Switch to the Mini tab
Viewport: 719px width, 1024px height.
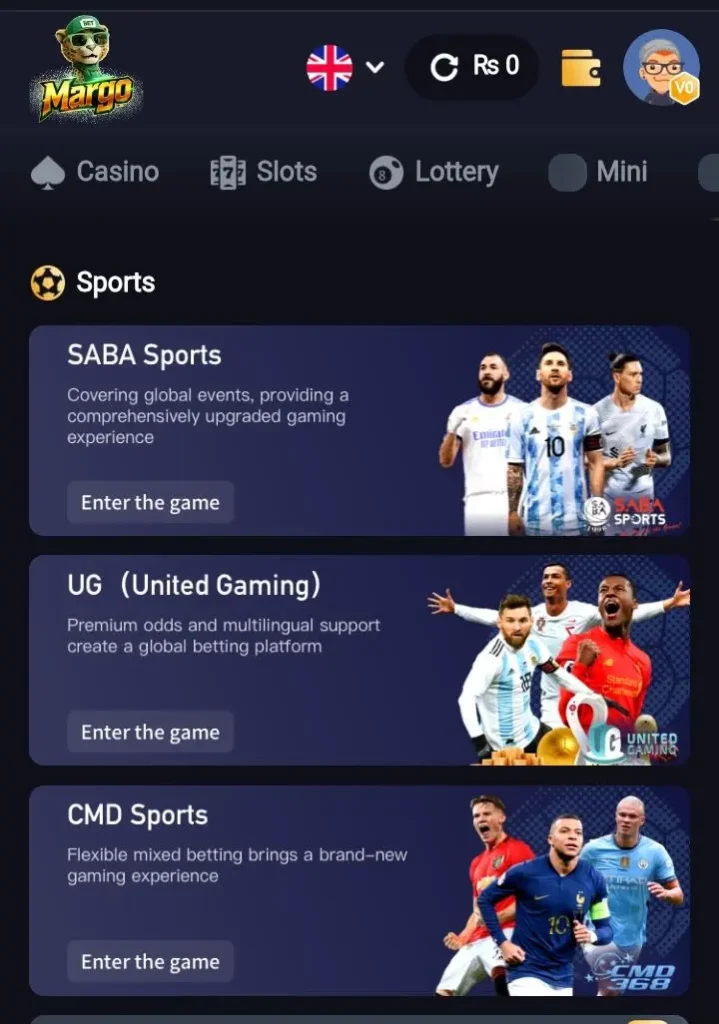tap(599, 172)
